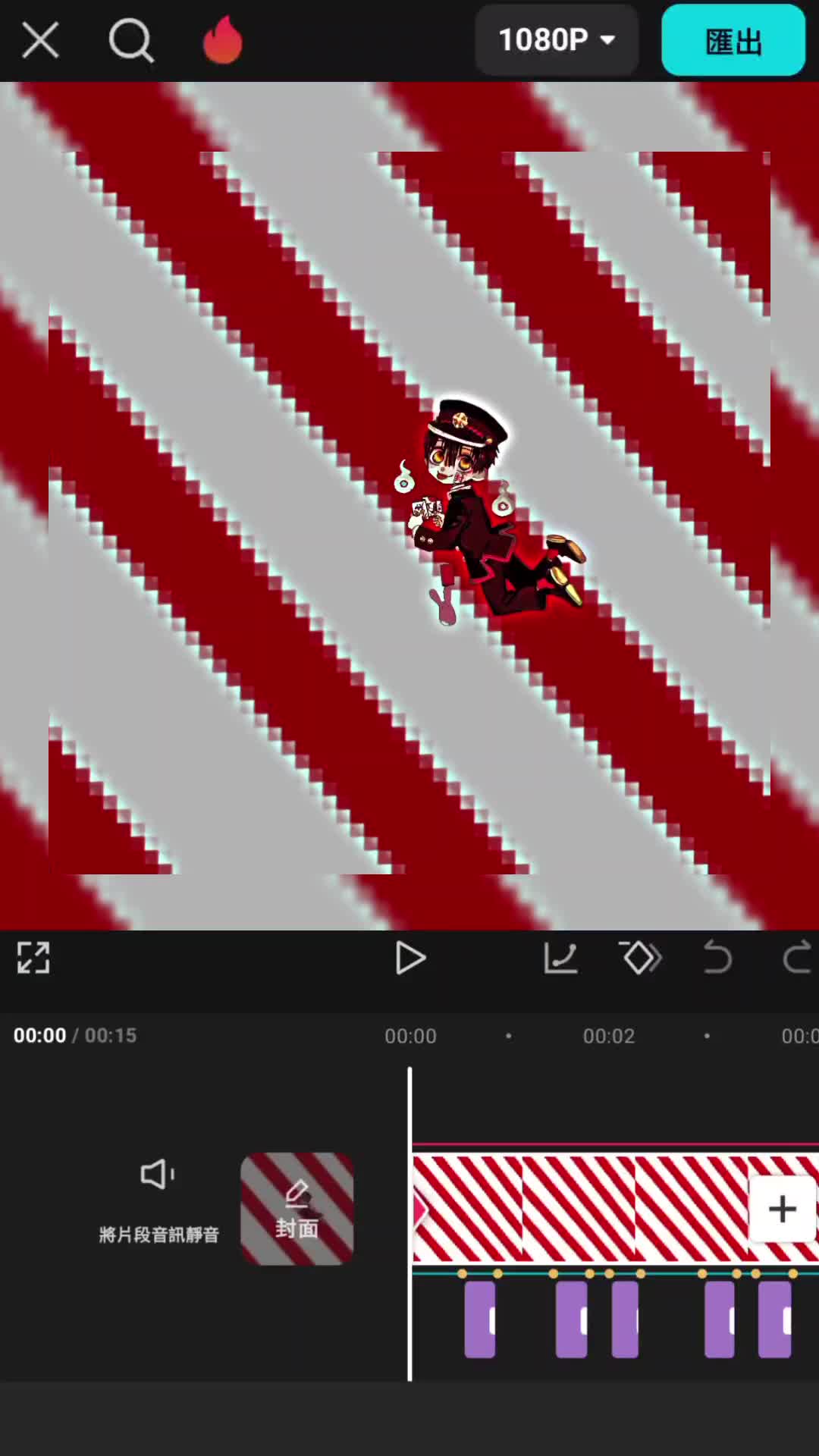
Task: Open the curve graph tool
Action: [x=561, y=959]
